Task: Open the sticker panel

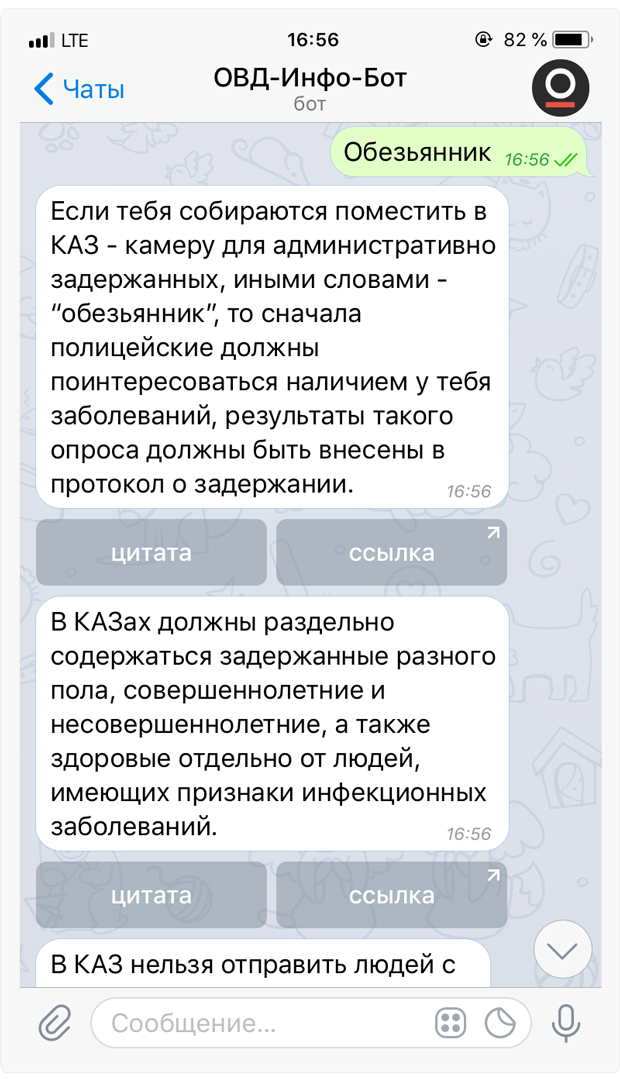Action: tap(499, 1023)
